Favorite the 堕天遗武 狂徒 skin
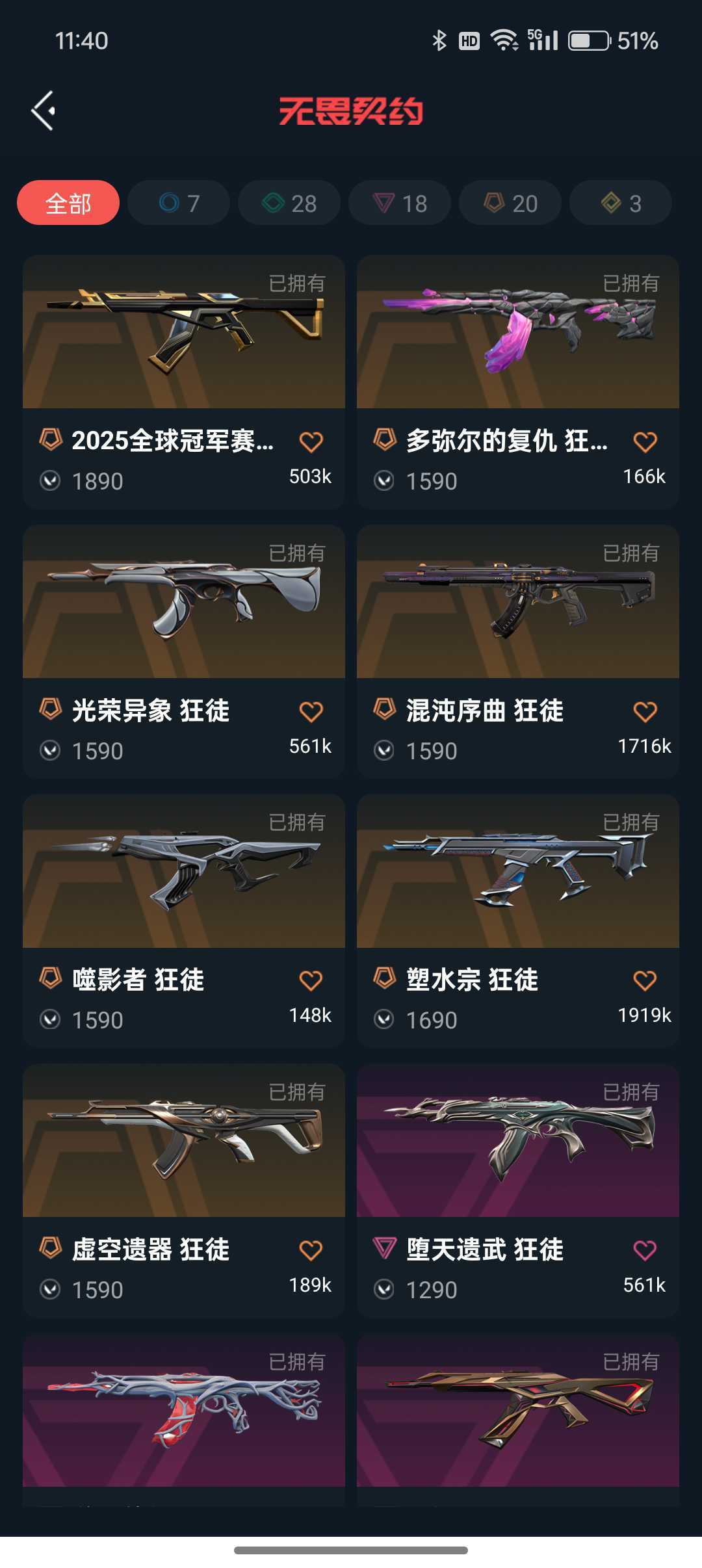This screenshot has width=702, height=1568. 645,1249
